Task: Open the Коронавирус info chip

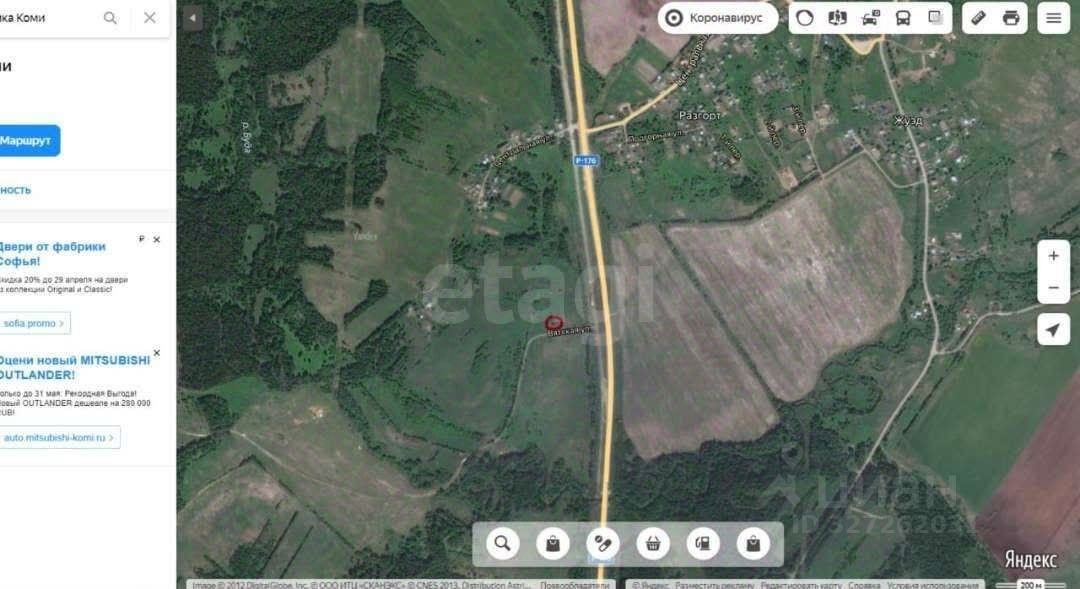Action: pyautogui.click(x=717, y=18)
